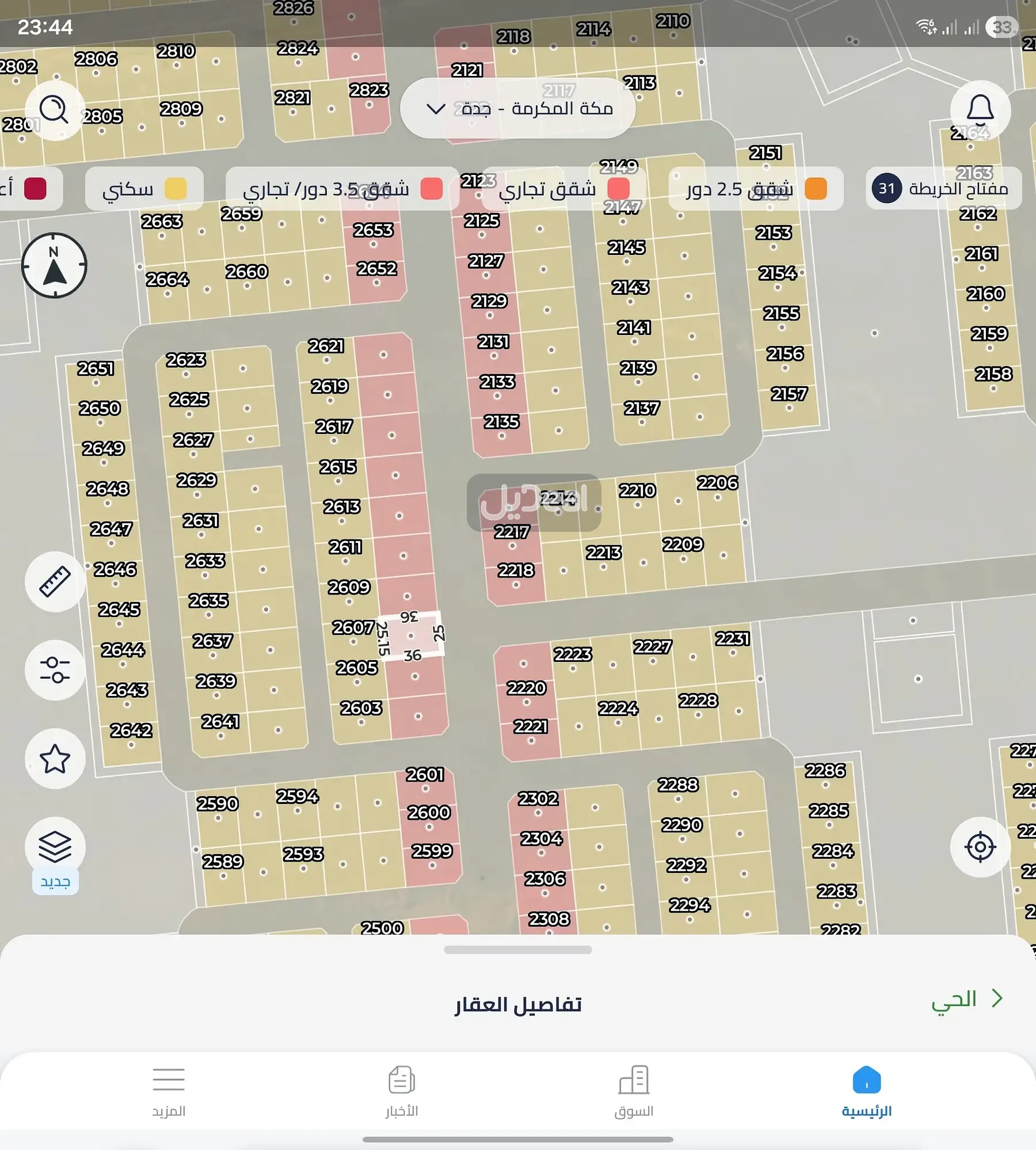Expand the مكة المكرمة - جدة region dropdown

[x=517, y=108]
